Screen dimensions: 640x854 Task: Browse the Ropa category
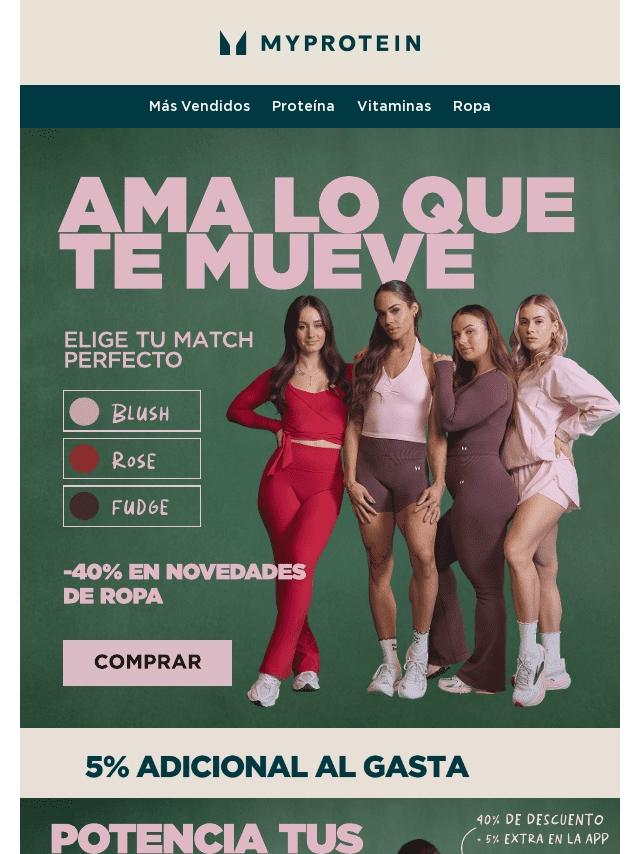coord(471,106)
